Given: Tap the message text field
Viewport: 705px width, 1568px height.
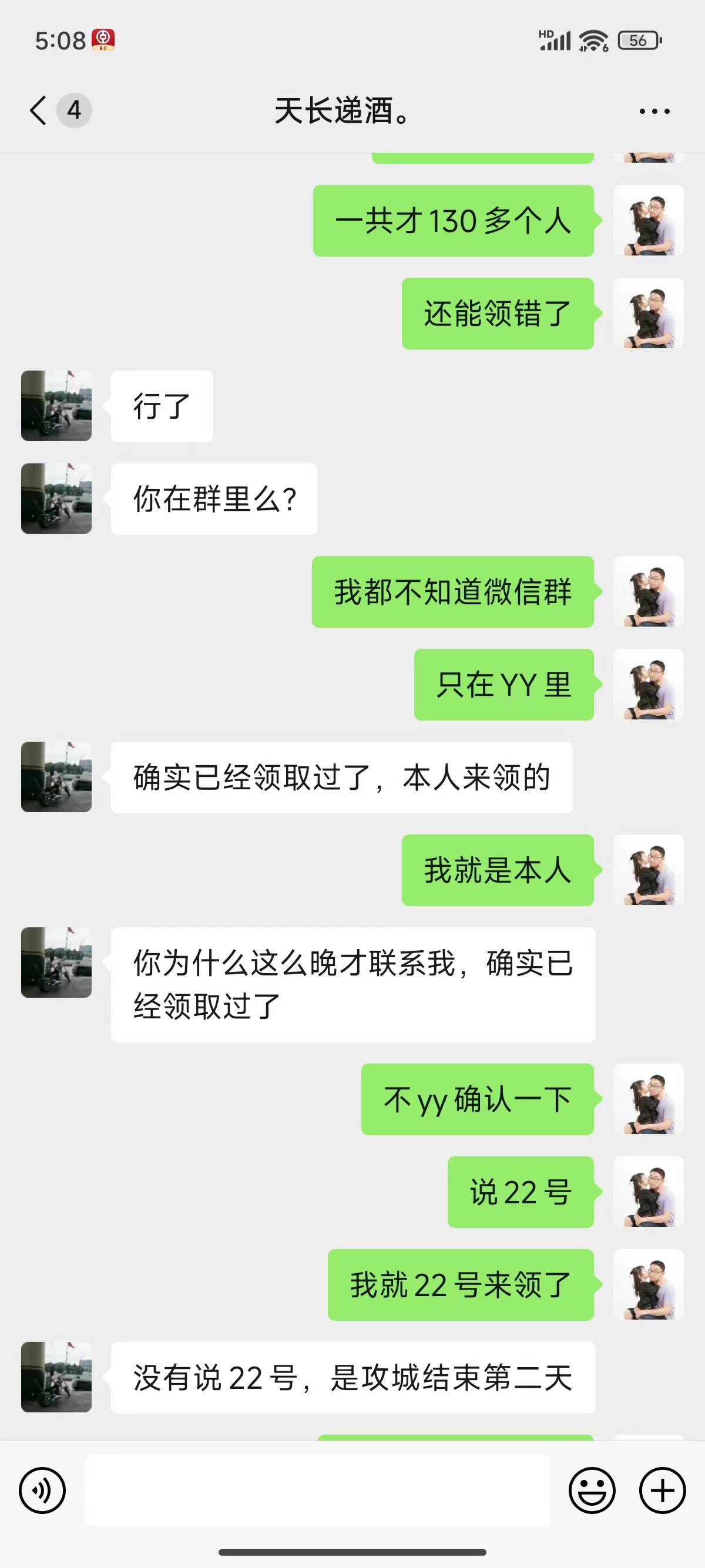Looking at the screenshot, I should tap(317, 1490).
